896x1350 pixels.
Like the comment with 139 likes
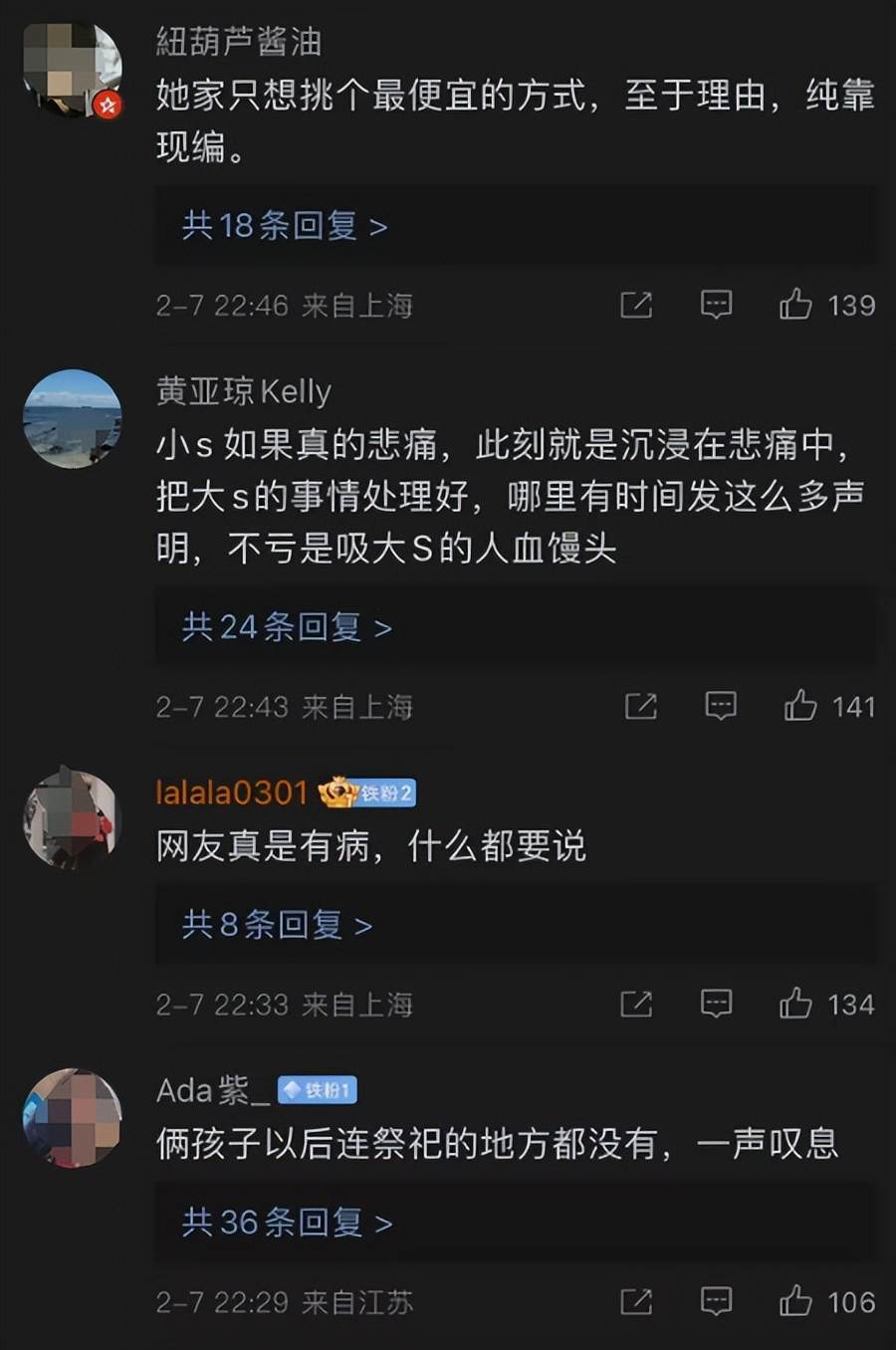pyautogui.click(x=795, y=305)
